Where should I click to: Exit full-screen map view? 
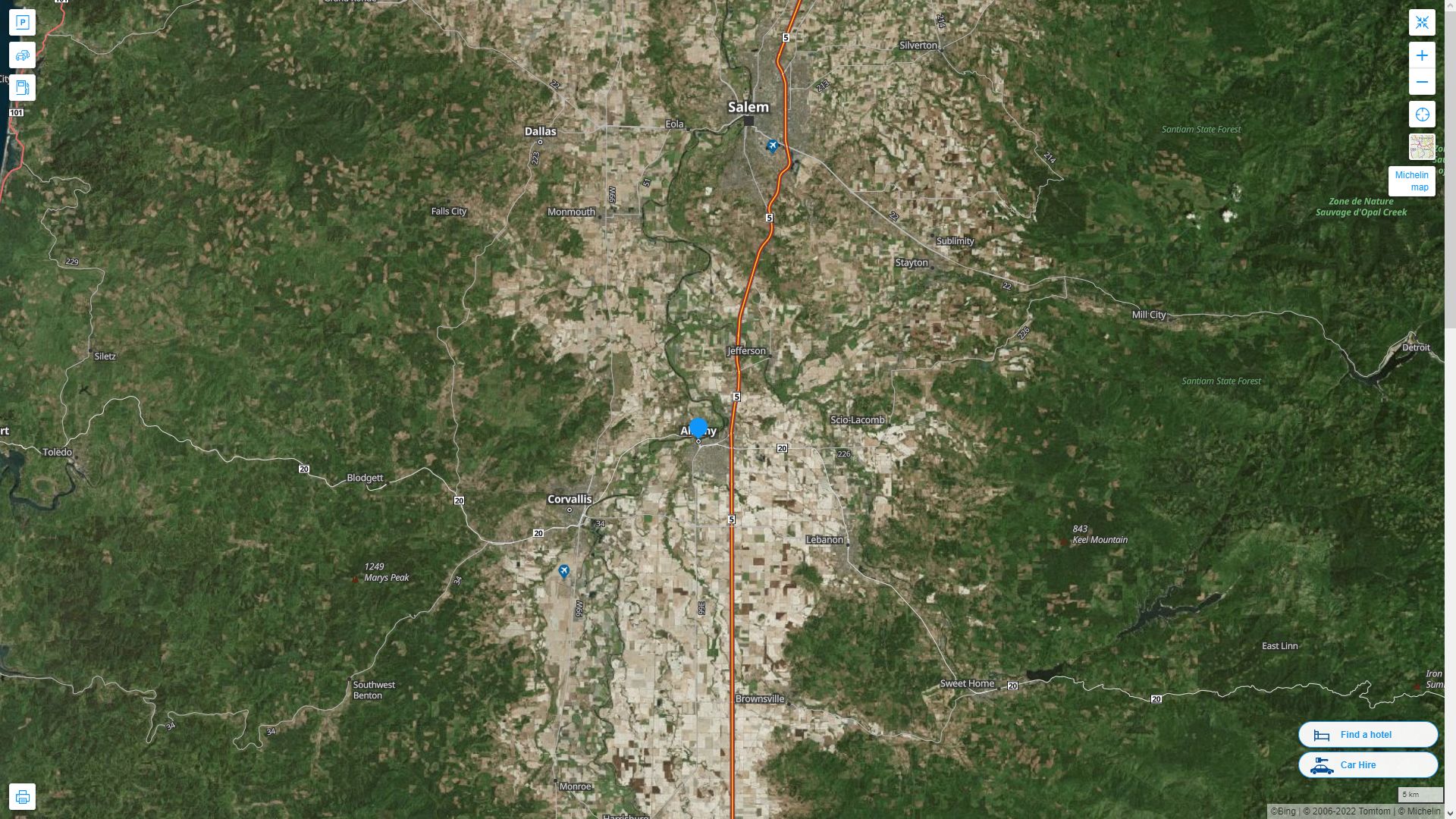[1422, 23]
